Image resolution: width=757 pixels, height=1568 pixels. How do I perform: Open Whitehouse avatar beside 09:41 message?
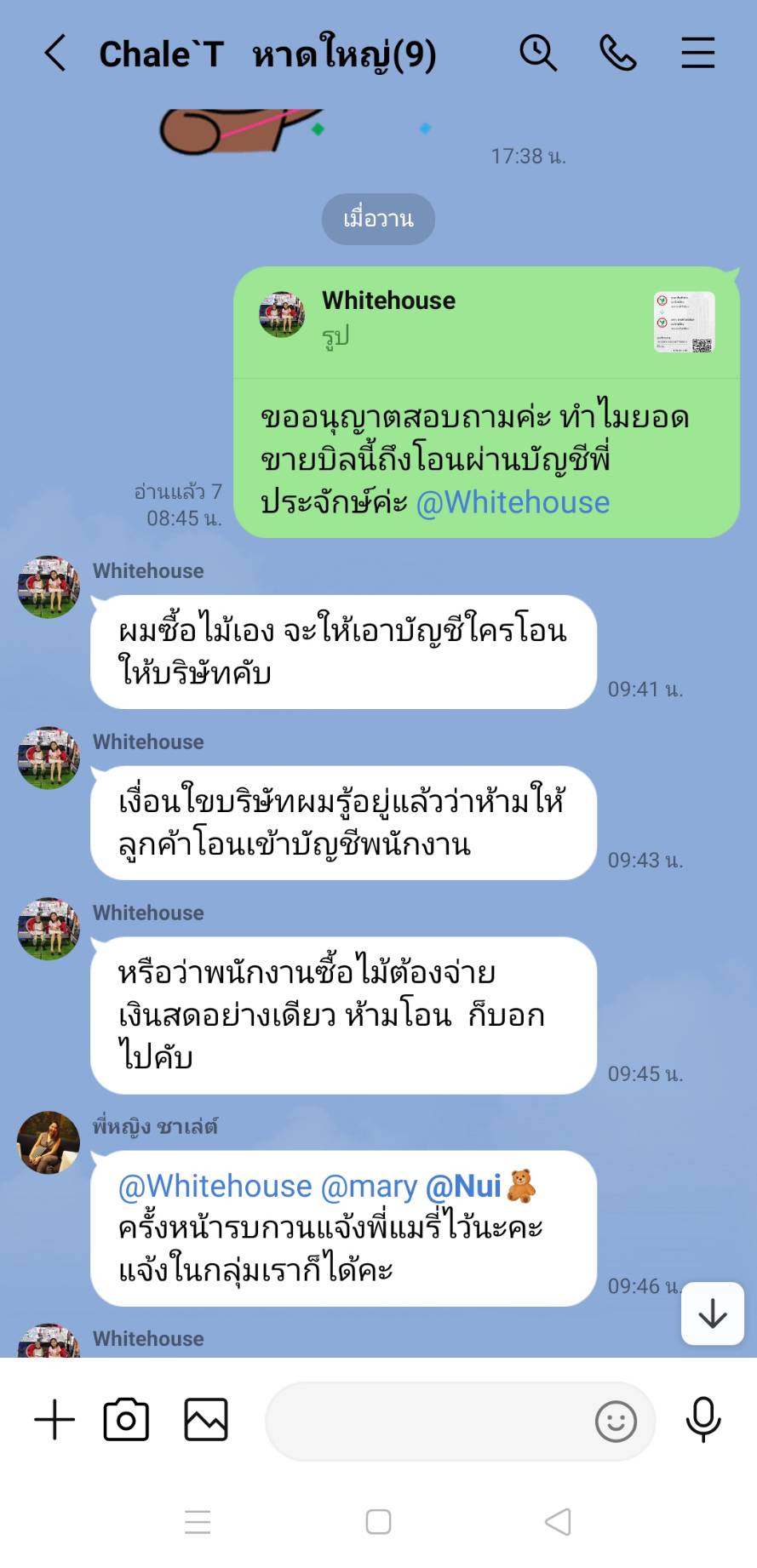click(49, 587)
